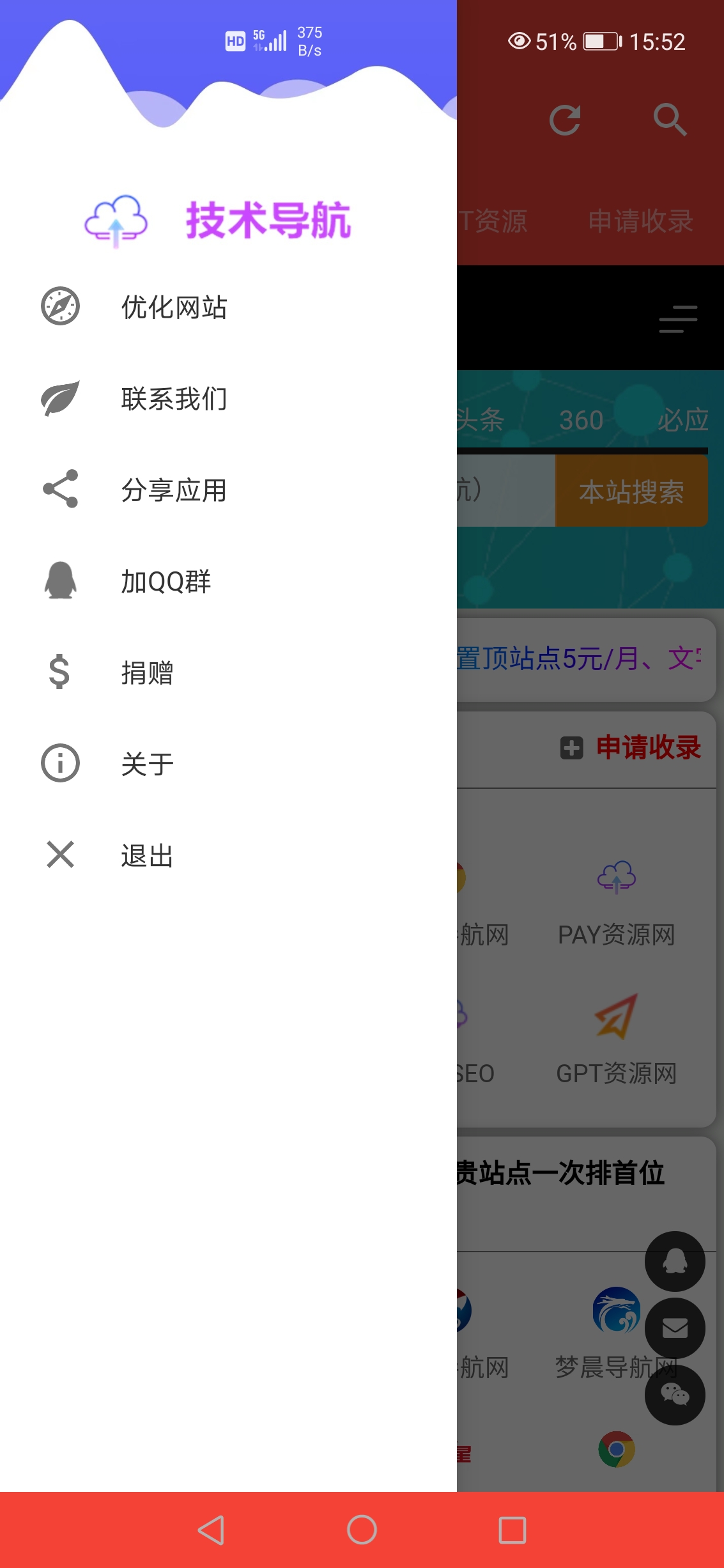Open PAY资源网 site tile
724x1568 pixels.
pyautogui.click(x=616, y=903)
